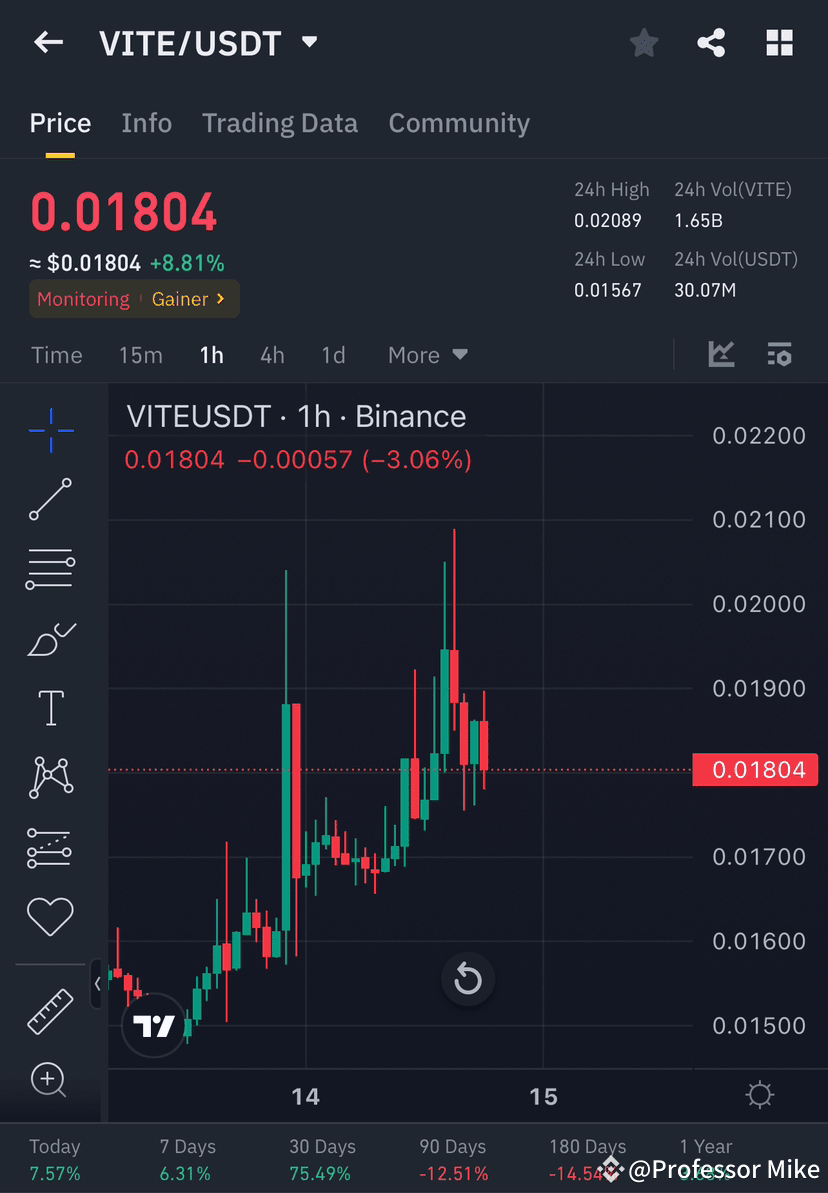Toggle the favorite star for VITE/USDT
Image resolution: width=828 pixels, height=1193 pixels.
pos(643,42)
